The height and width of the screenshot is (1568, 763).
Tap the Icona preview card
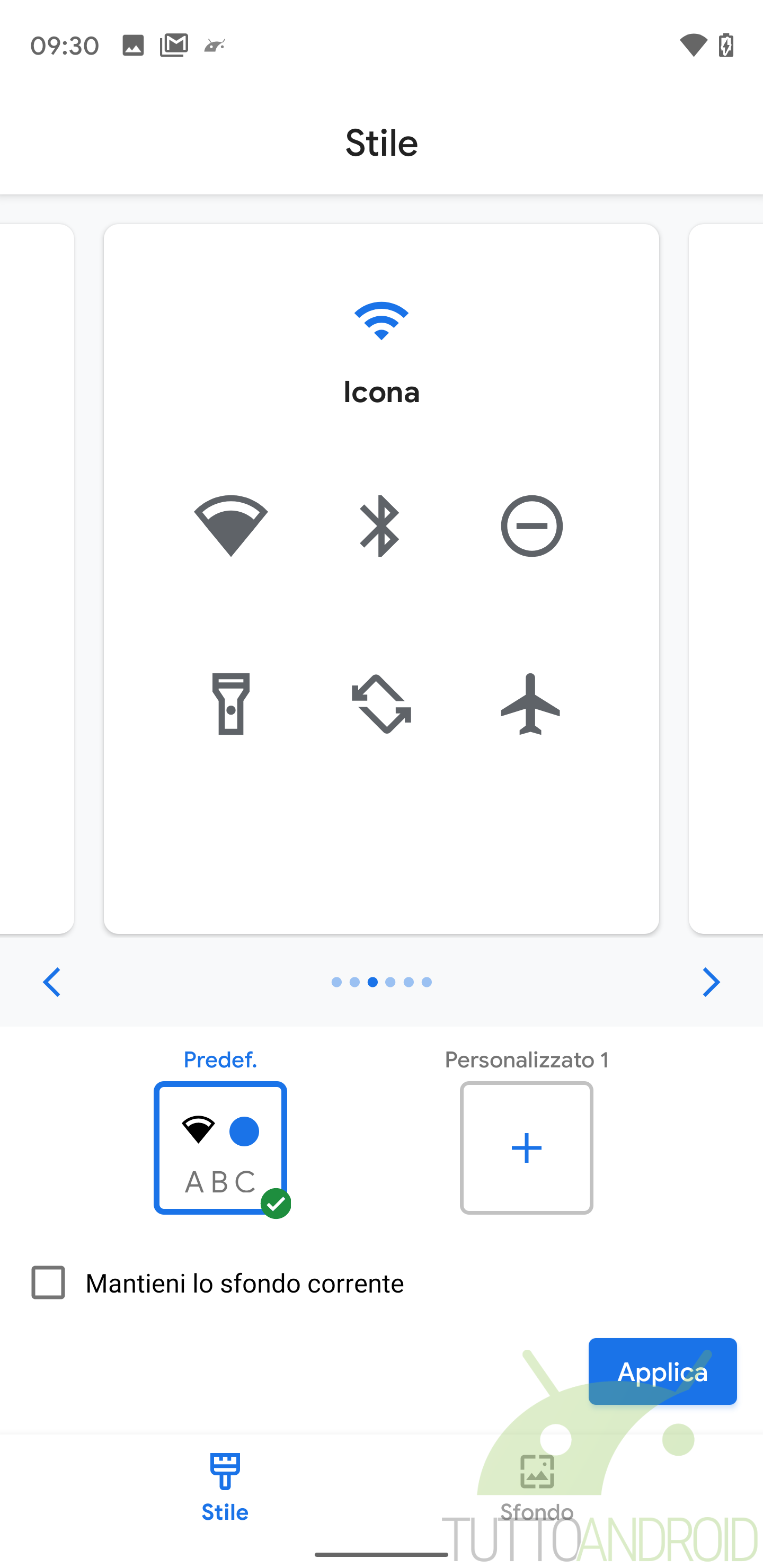pyautogui.click(x=381, y=579)
